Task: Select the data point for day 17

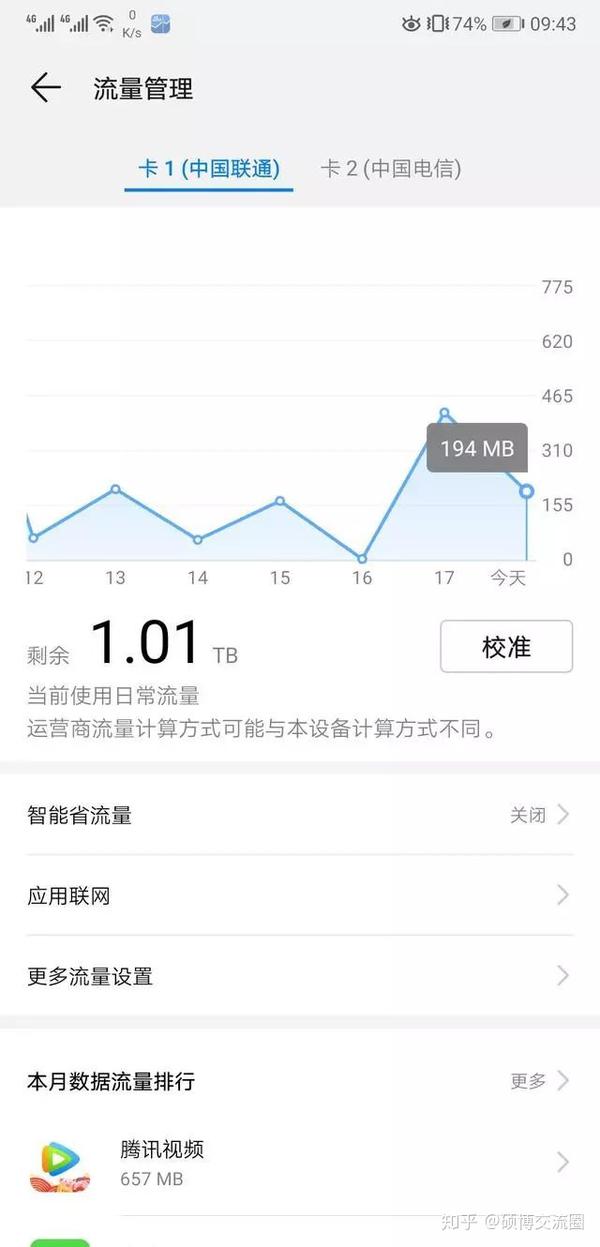Action: tap(444, 413)
